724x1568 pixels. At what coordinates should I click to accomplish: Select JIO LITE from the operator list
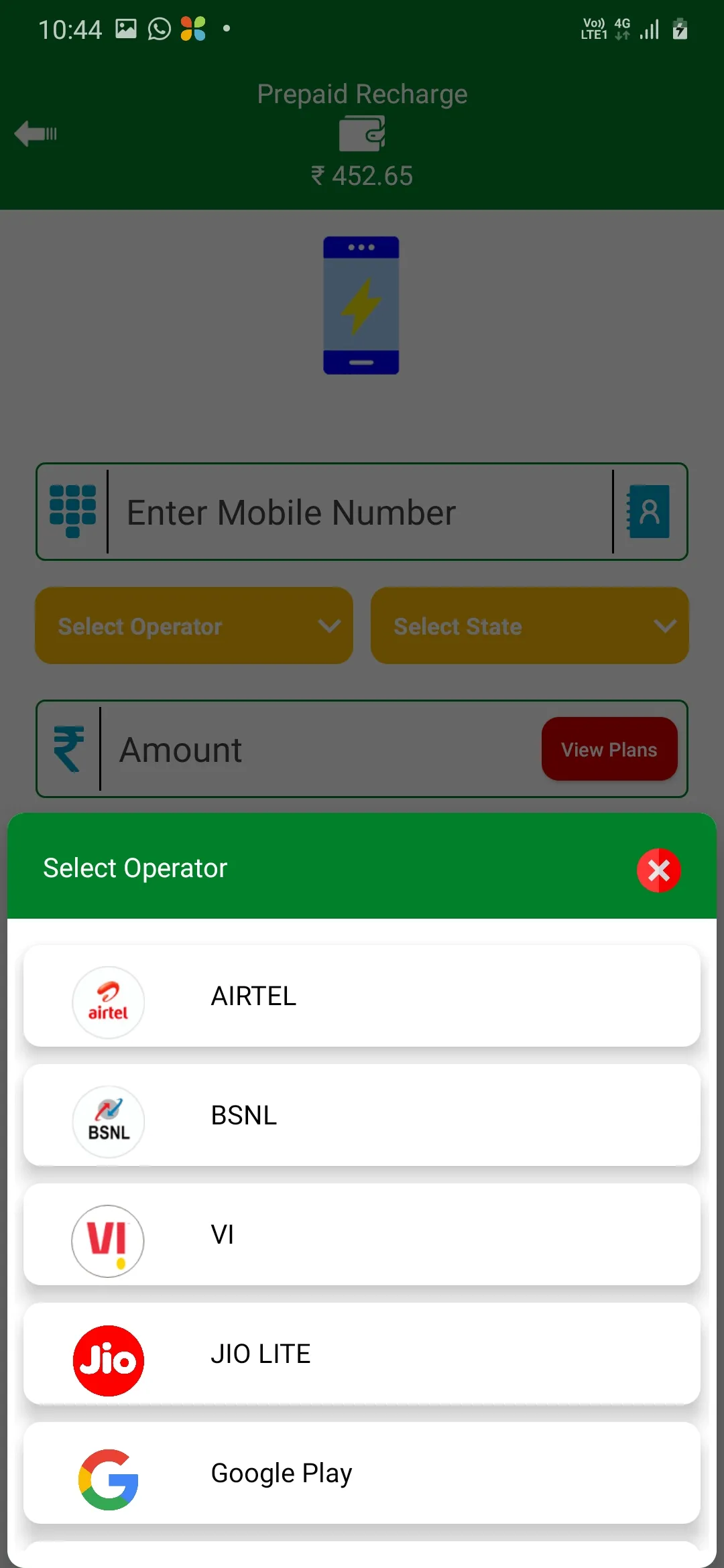point(362,1354)
